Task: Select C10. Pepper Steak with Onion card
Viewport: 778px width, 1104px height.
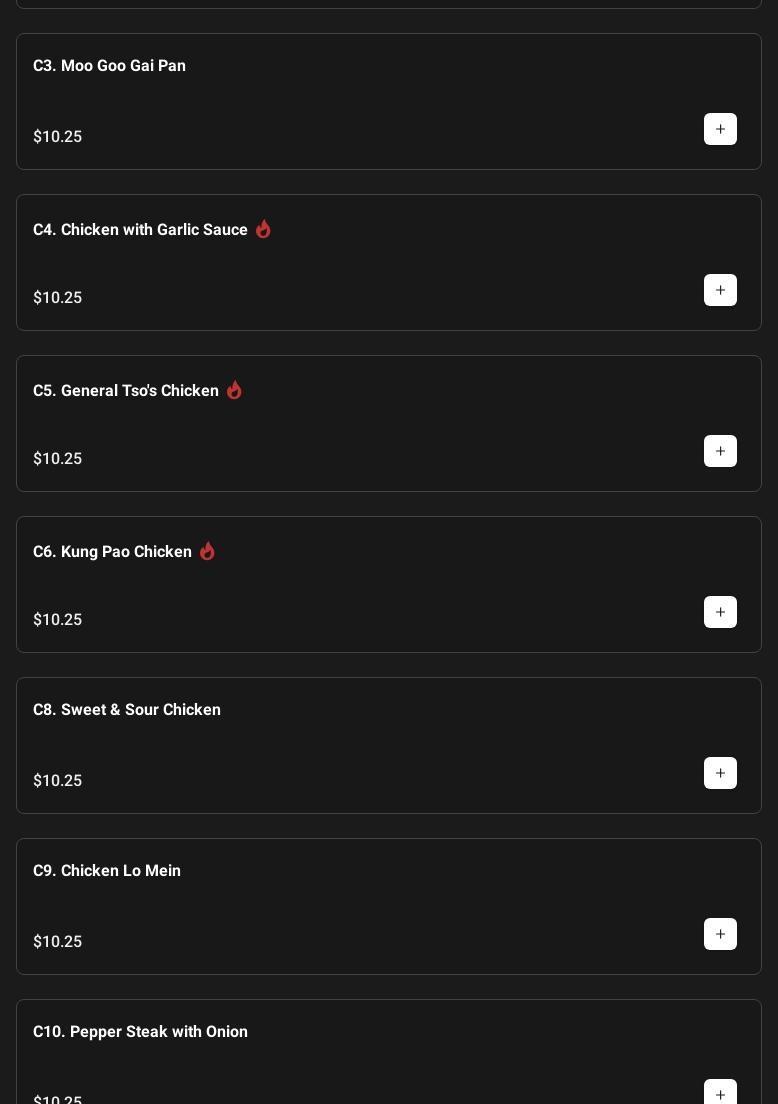Action: point(140,1032)
